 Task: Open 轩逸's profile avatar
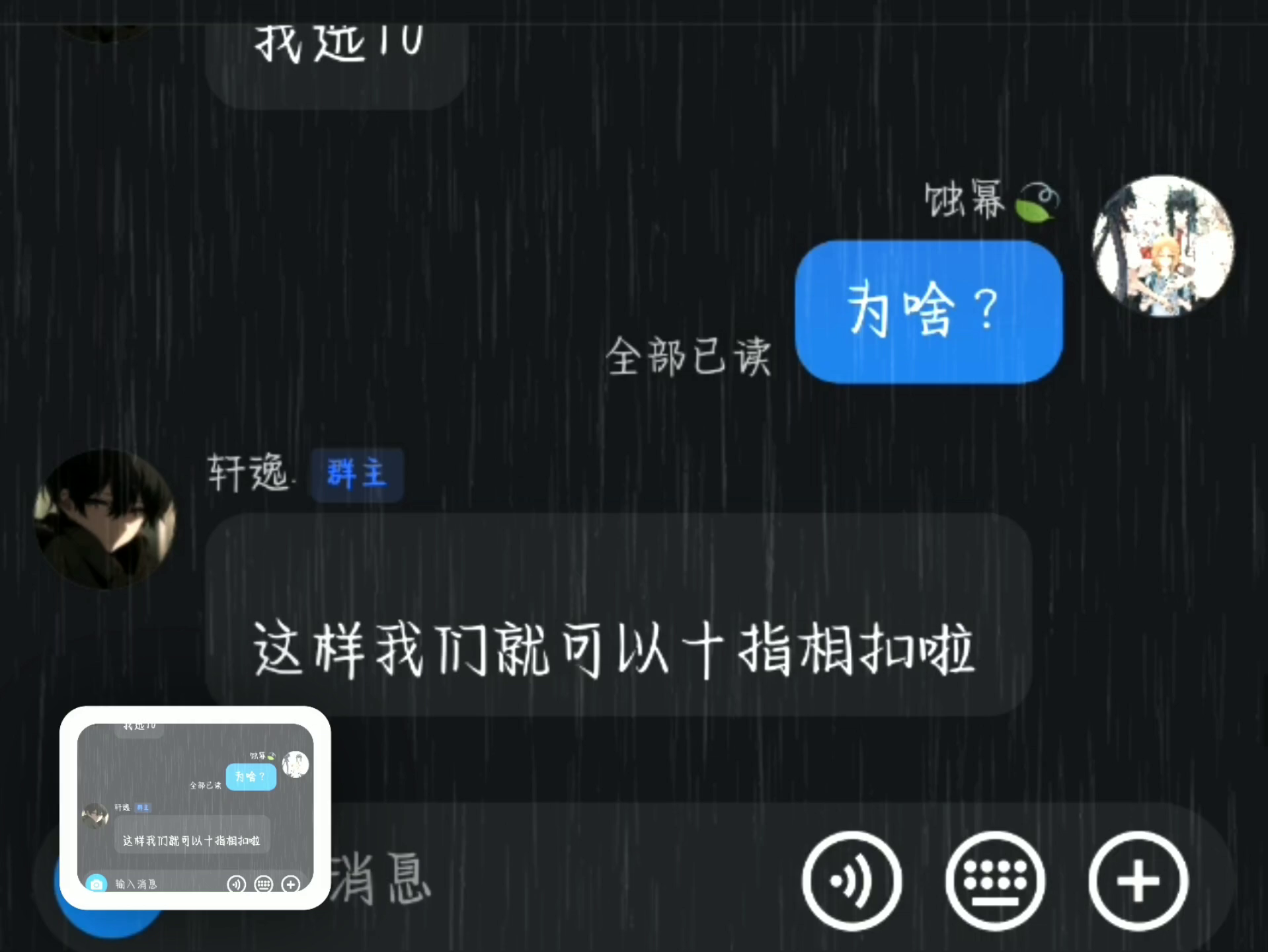104,520
